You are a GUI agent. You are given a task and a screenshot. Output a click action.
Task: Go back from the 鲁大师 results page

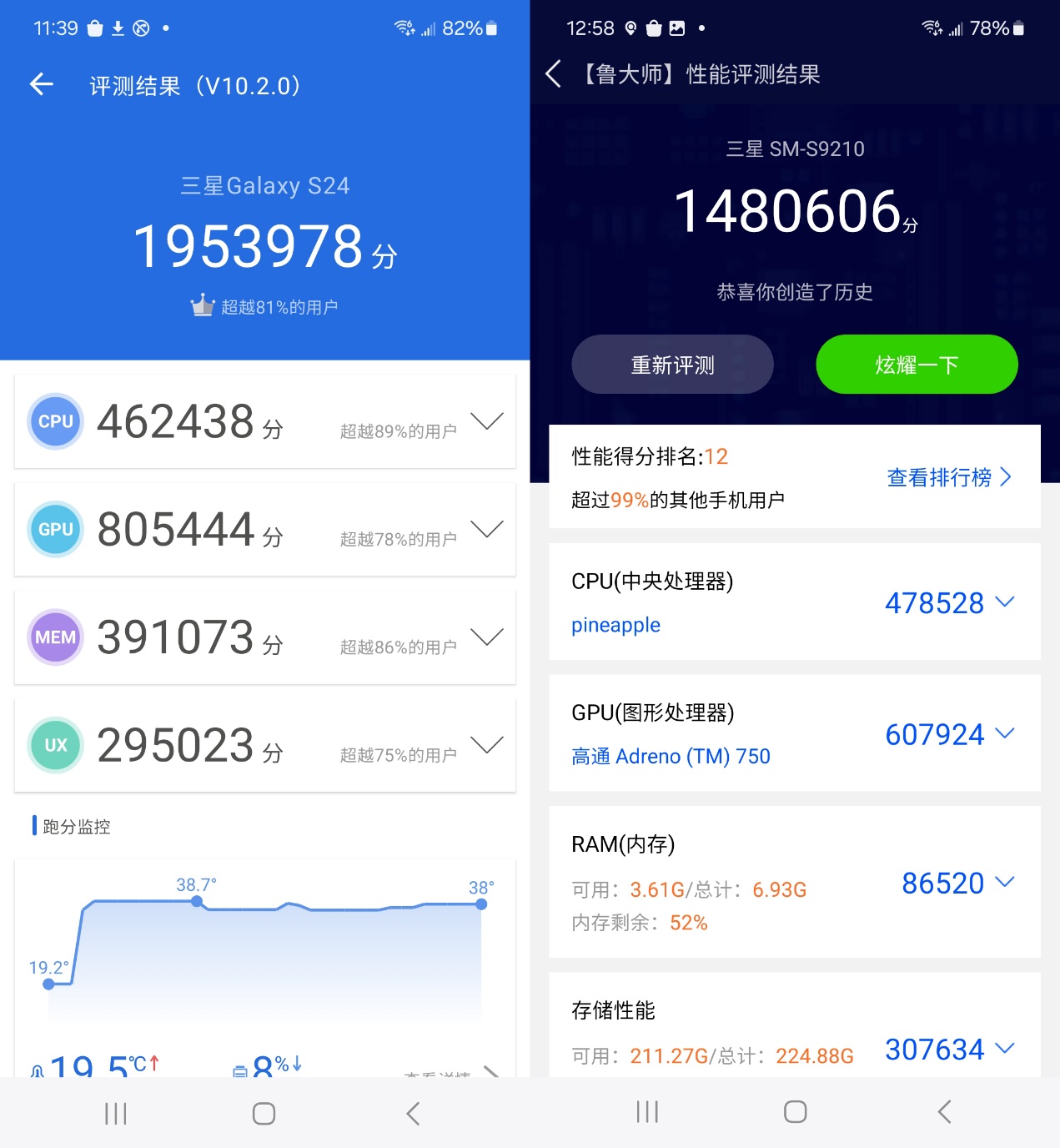[554, 74]
